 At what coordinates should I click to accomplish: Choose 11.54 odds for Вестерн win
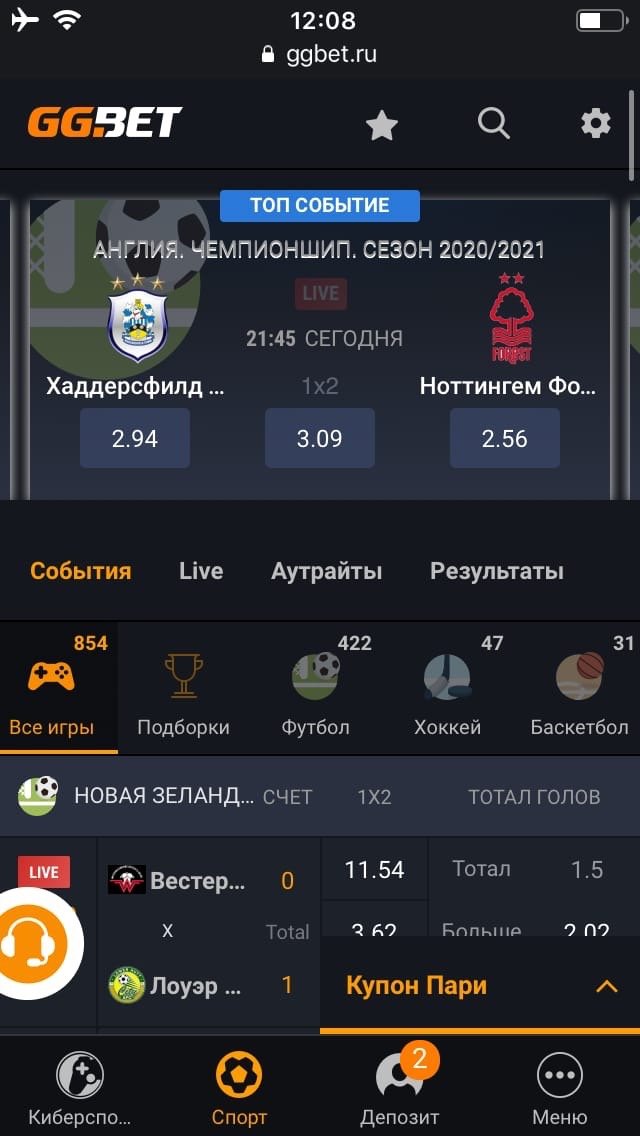(x=374, y=869)
